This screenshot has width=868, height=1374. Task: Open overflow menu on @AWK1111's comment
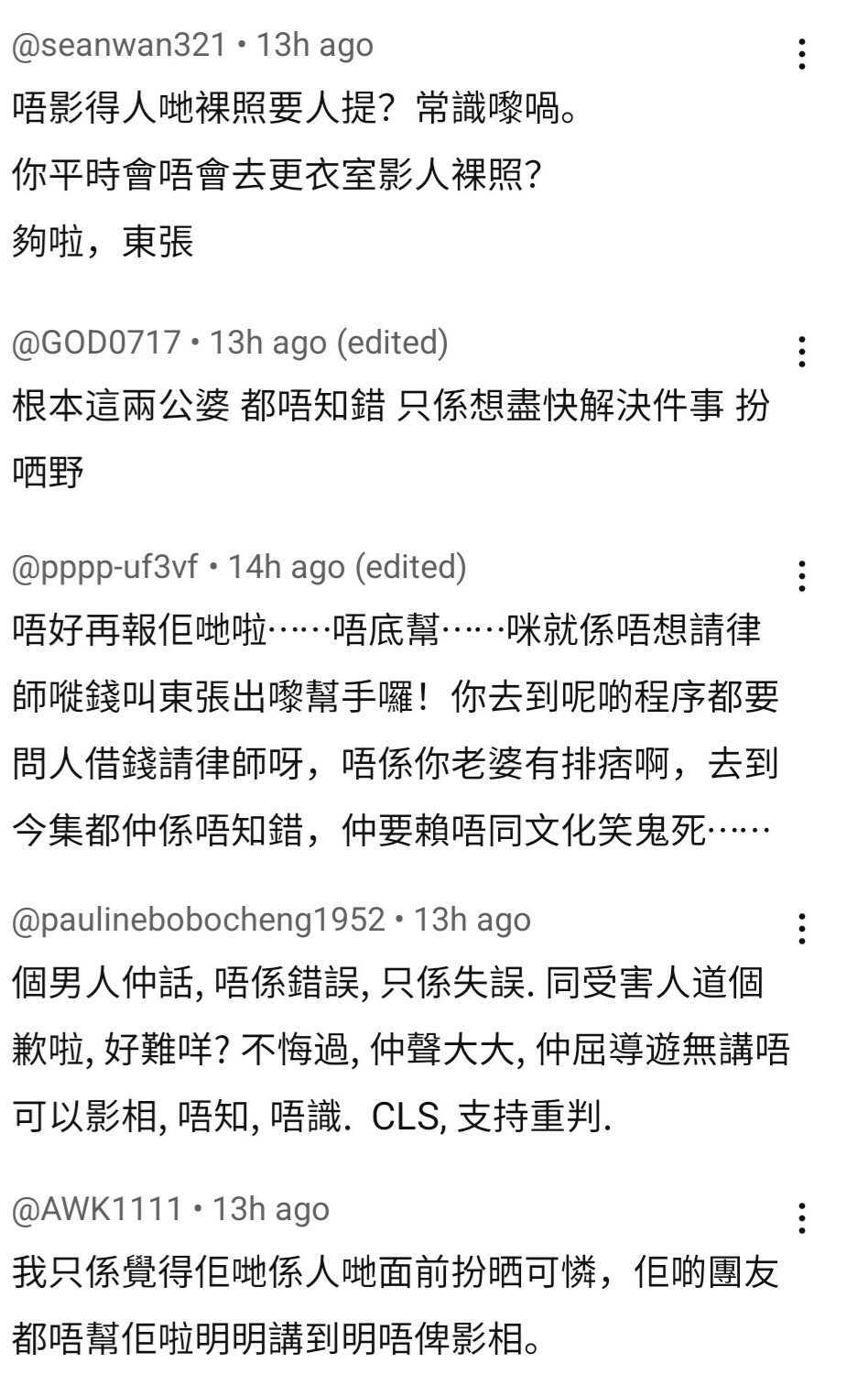(x=802, y=1218)
